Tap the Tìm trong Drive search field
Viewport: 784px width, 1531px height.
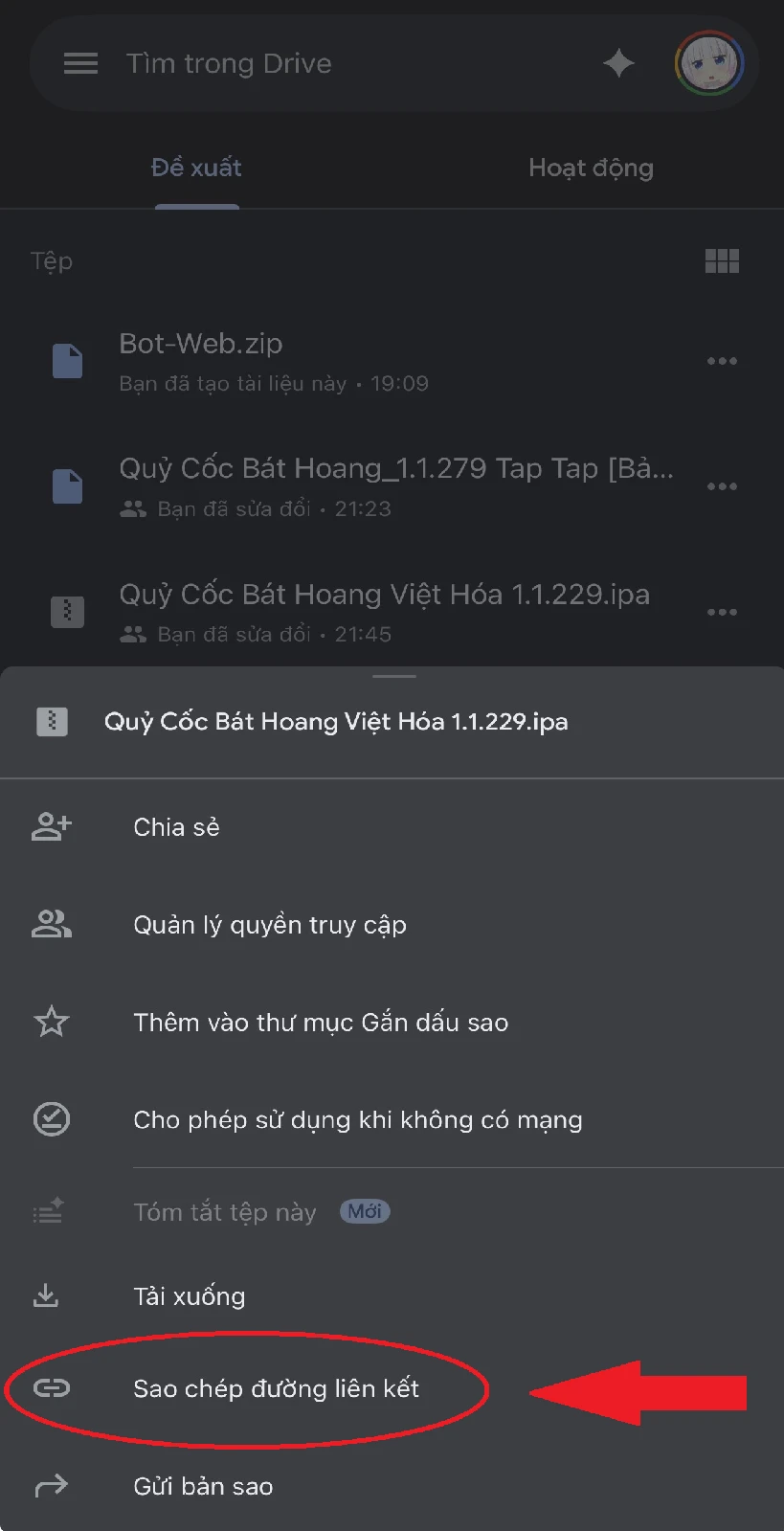pyautogui.click(x=230, y=63)
